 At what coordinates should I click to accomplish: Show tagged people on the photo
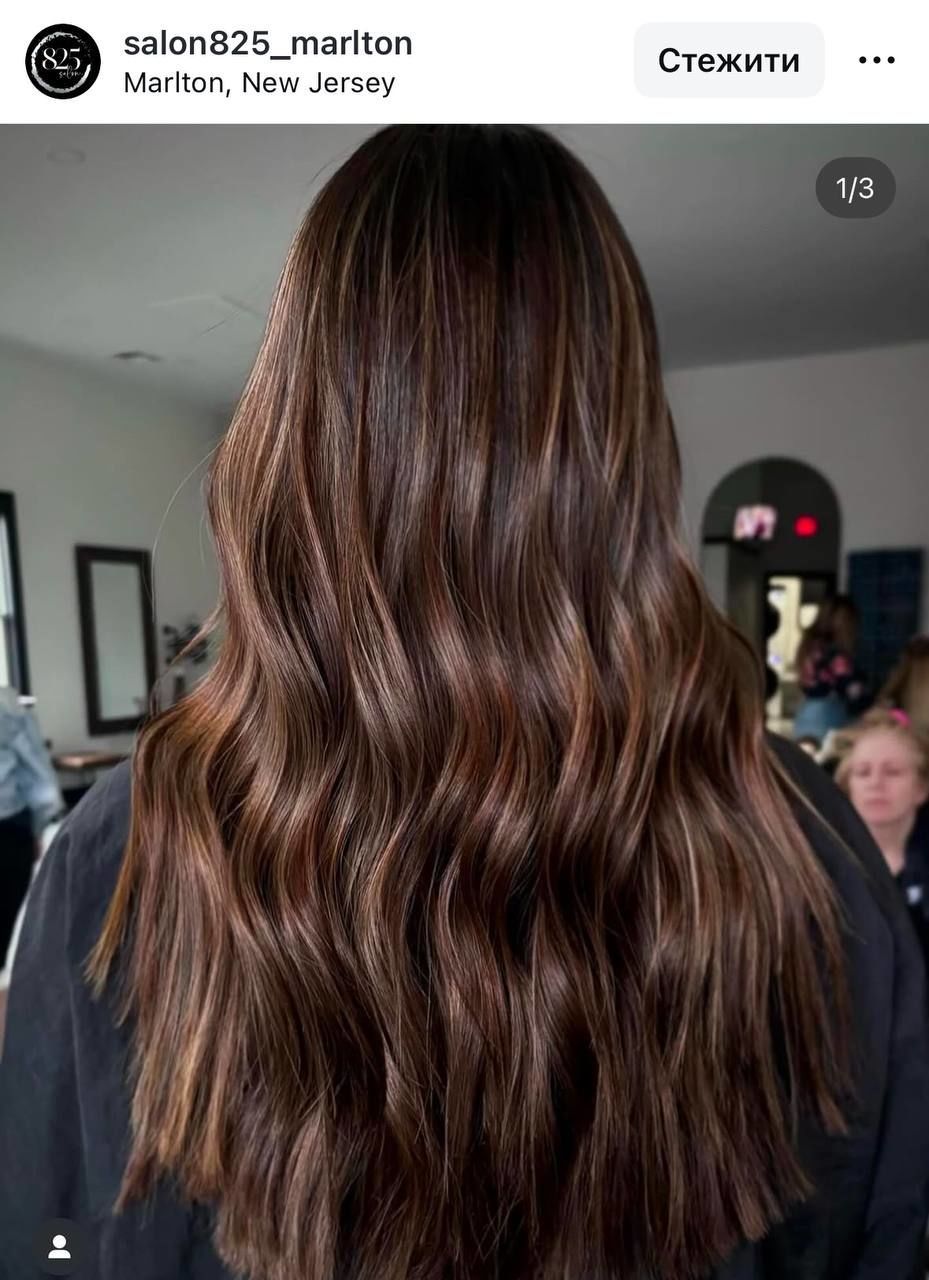60,1246
